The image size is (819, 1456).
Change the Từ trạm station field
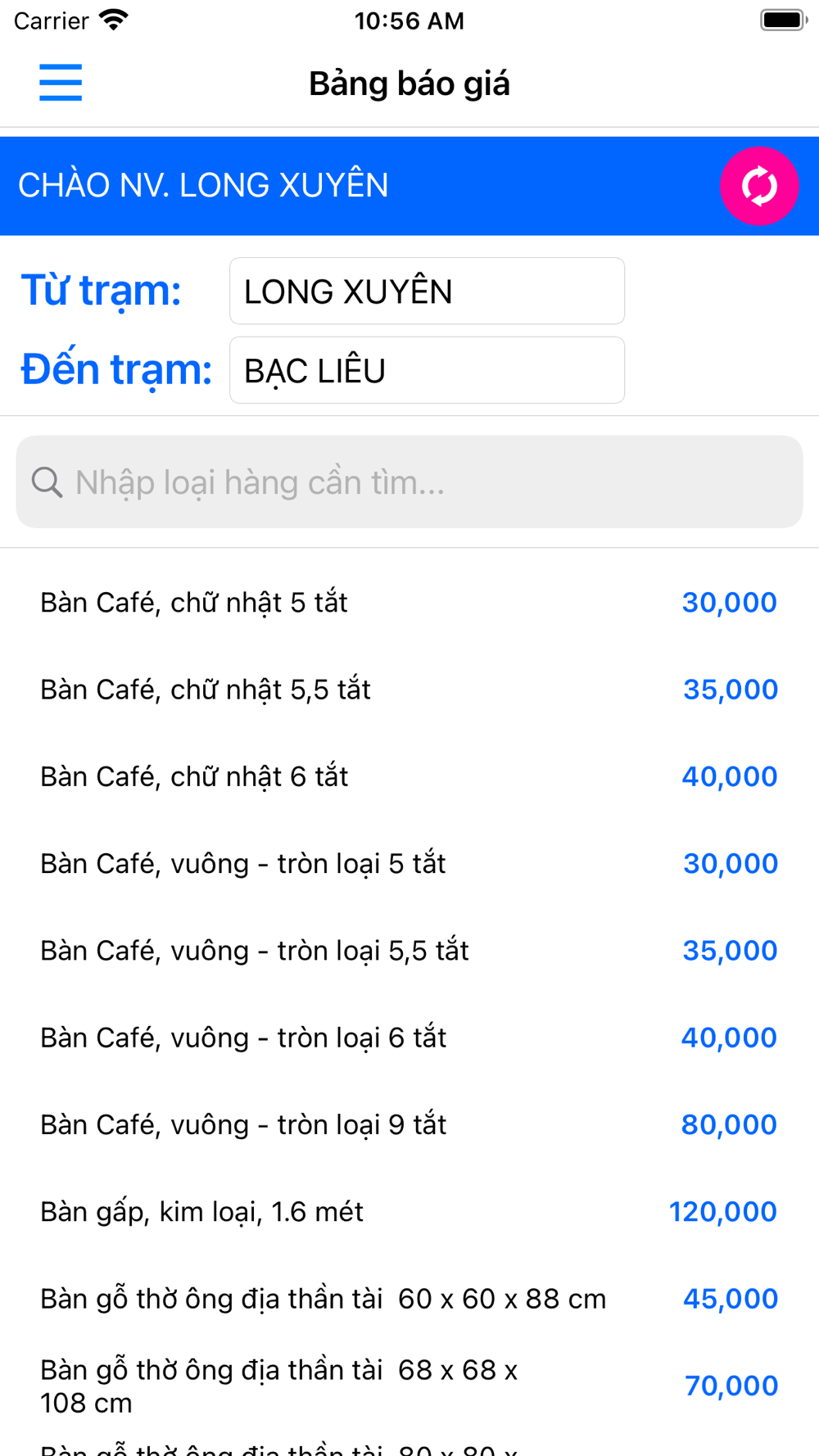[x=427, y=291]
